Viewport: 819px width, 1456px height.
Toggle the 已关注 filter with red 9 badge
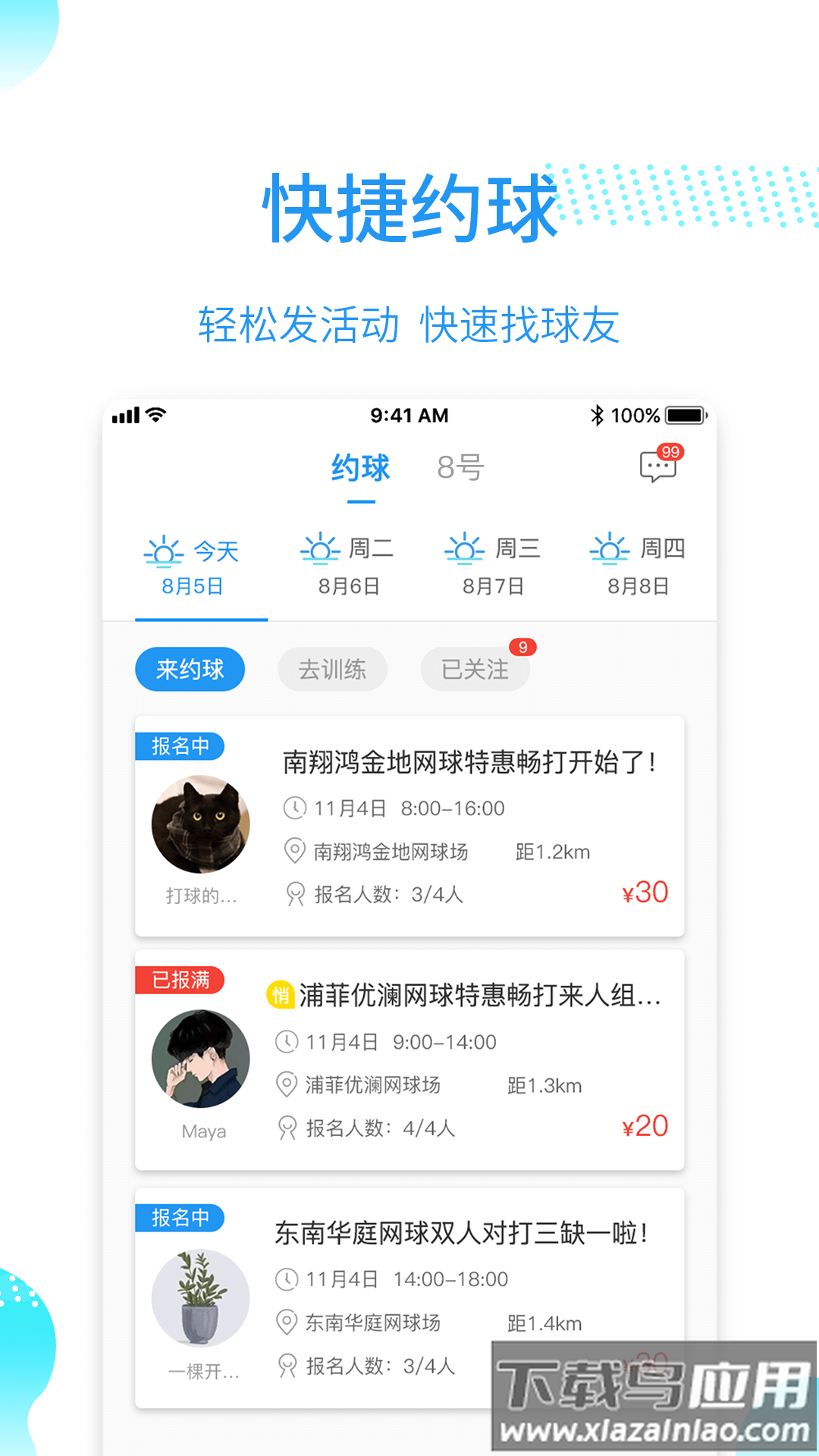(475, 669)
